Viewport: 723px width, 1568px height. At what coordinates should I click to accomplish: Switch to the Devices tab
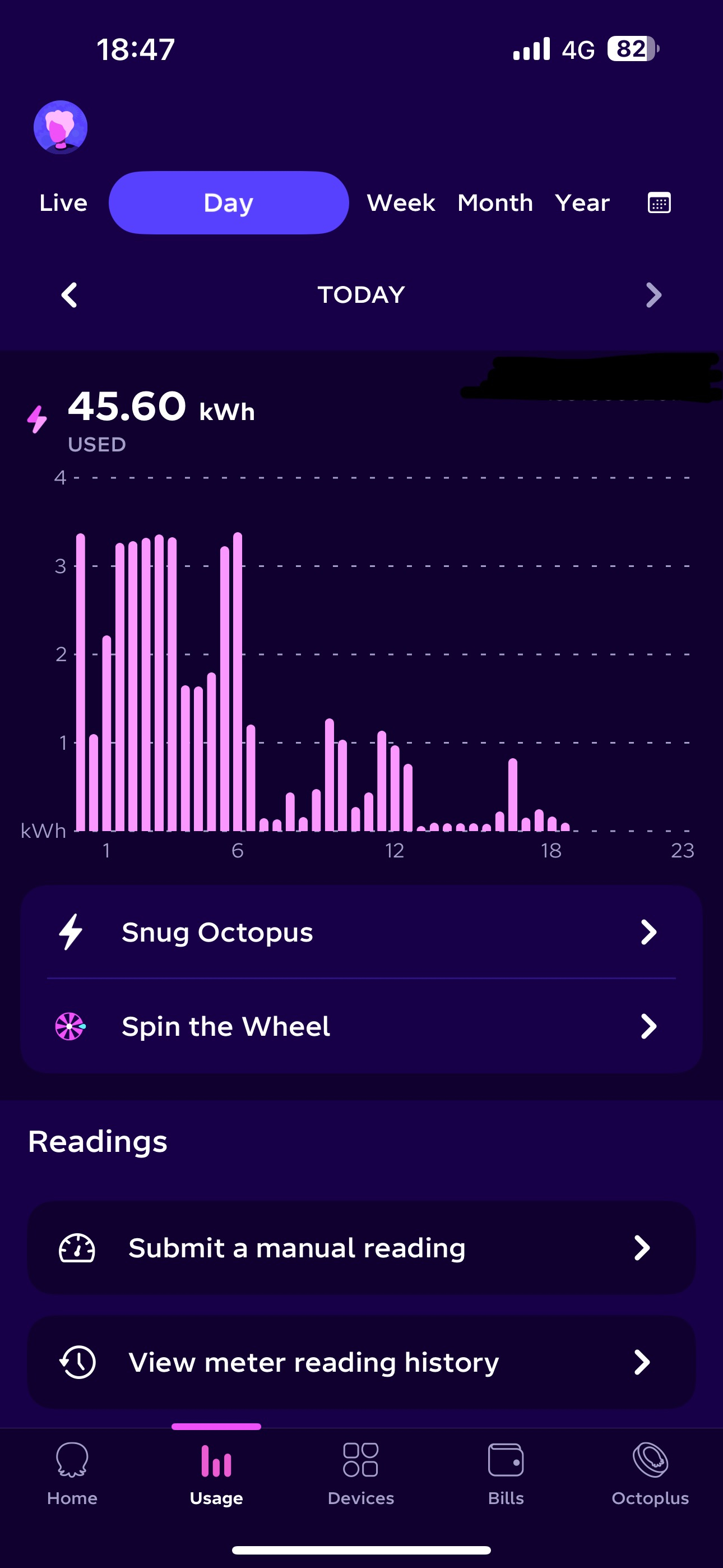361,1474
